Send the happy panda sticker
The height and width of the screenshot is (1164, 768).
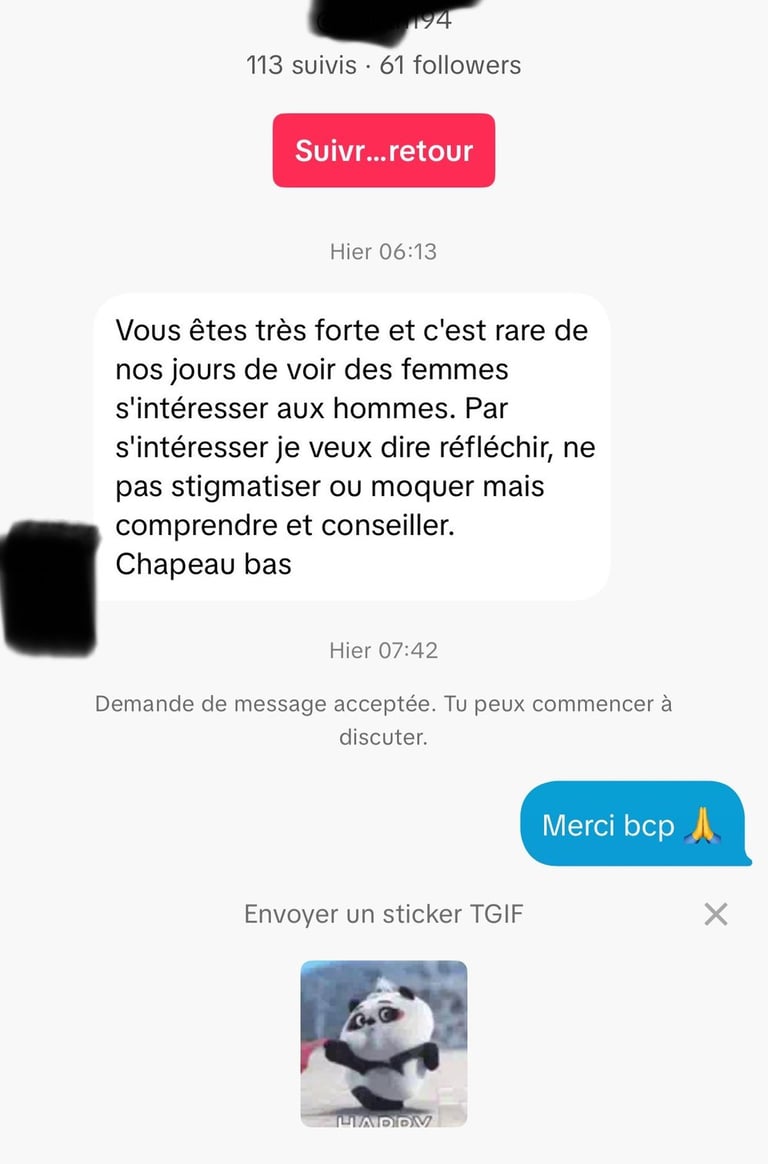384,1043
